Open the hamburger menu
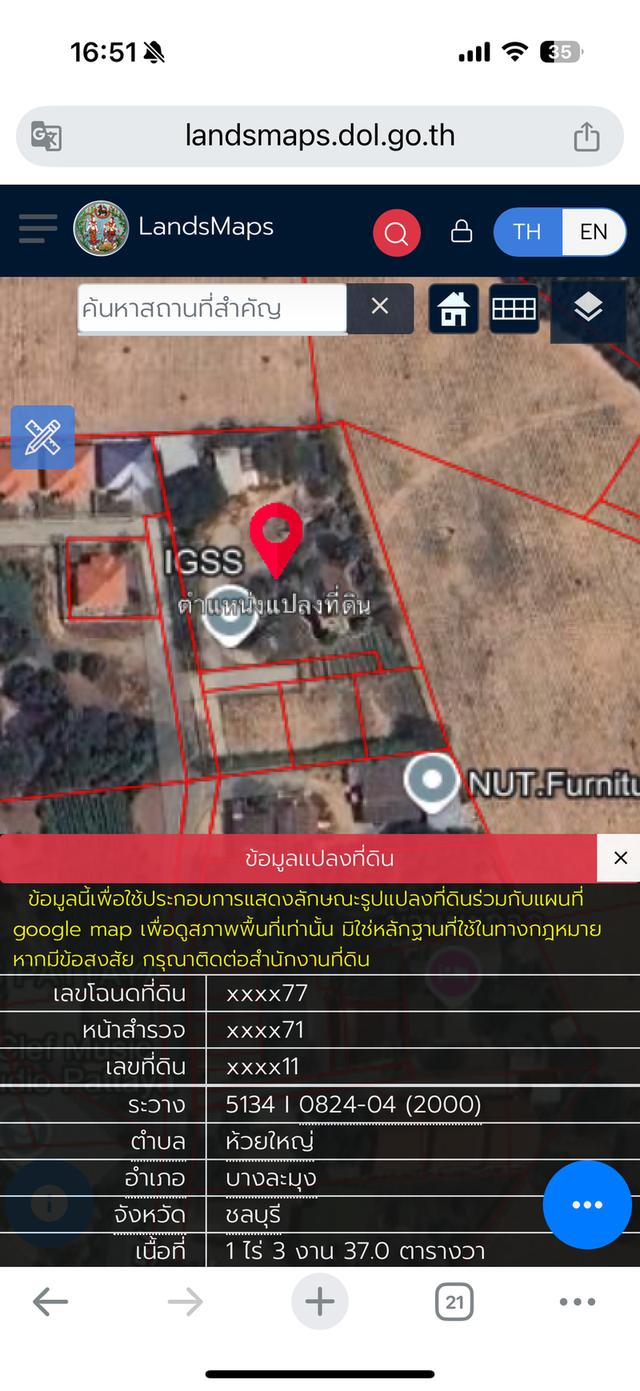Screen dimensions: 640x1391 [x=38, y=228]
